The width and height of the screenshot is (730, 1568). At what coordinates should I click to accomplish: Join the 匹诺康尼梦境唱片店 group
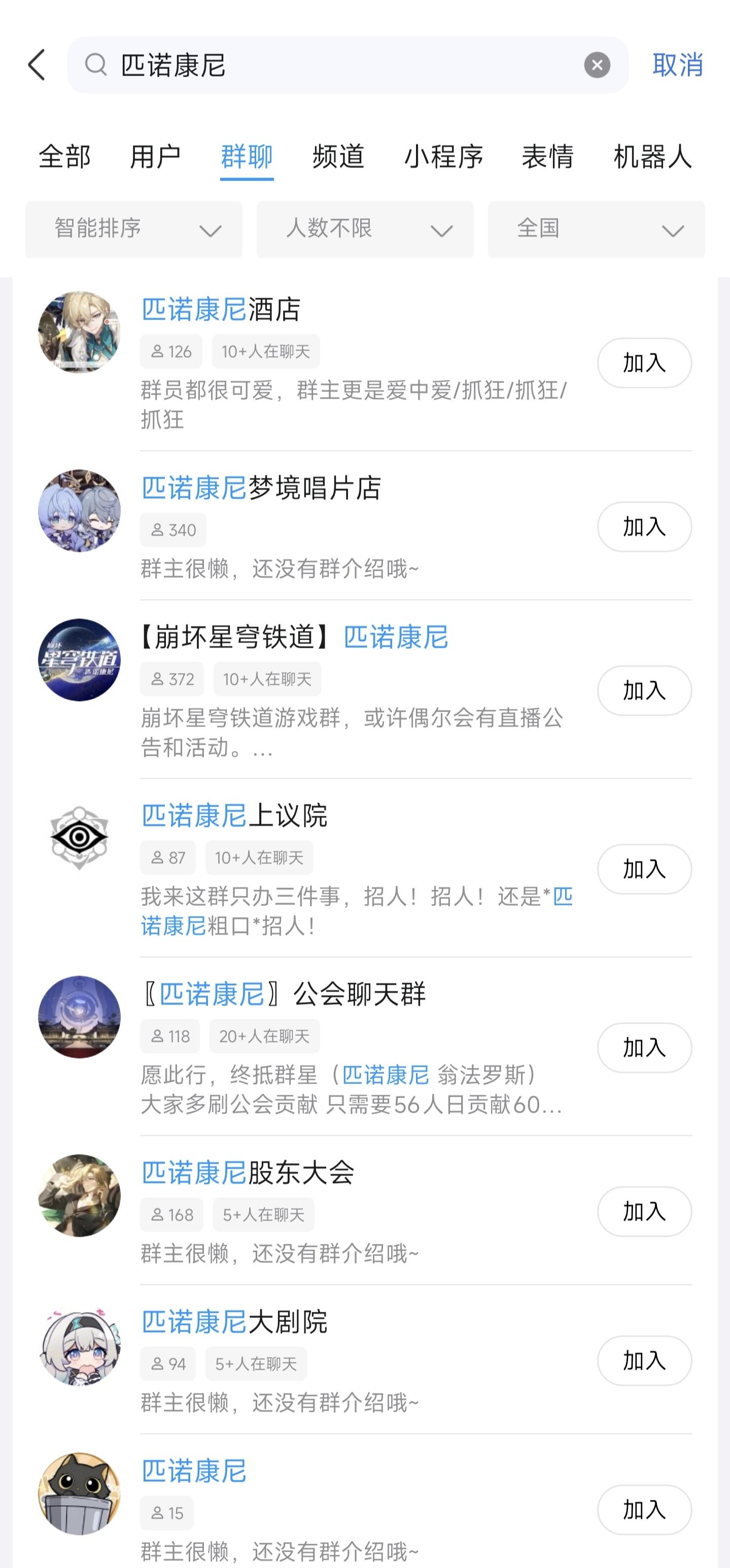tap(644, 527)
